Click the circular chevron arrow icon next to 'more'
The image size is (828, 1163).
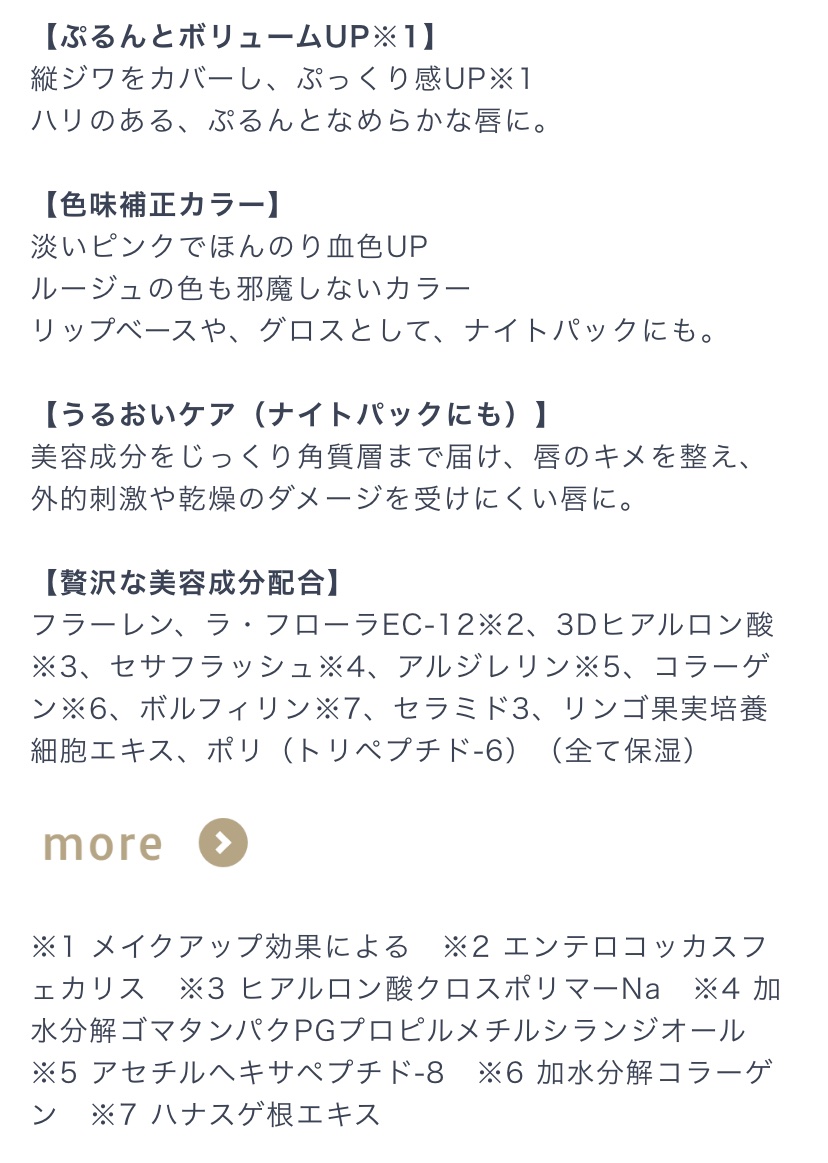tap(225, 843)
